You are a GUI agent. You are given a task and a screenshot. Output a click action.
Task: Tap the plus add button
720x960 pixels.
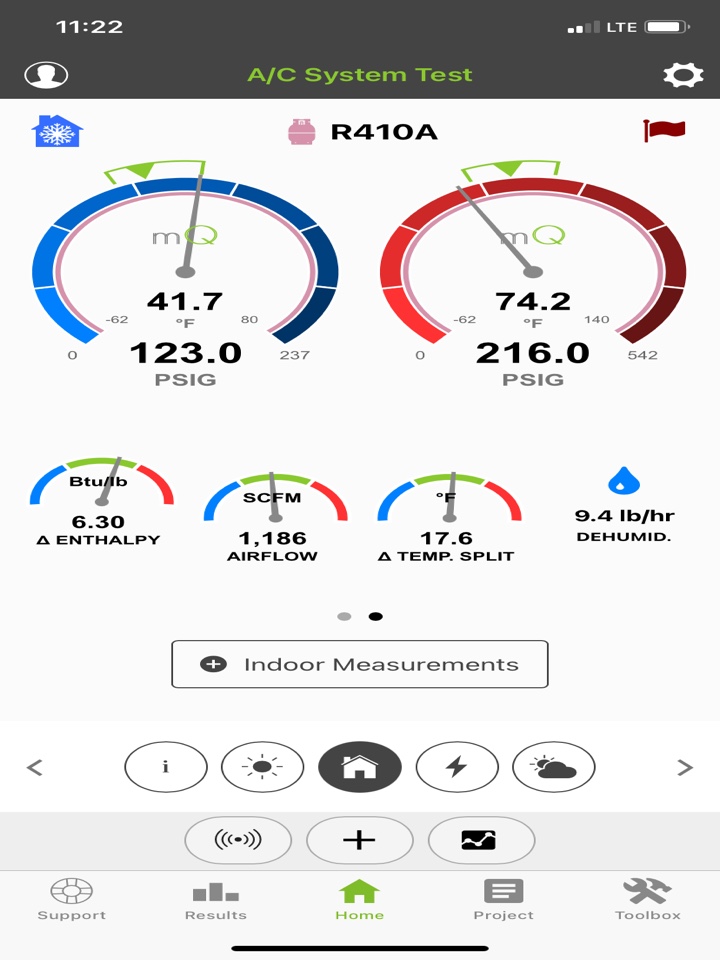[360, 840]
